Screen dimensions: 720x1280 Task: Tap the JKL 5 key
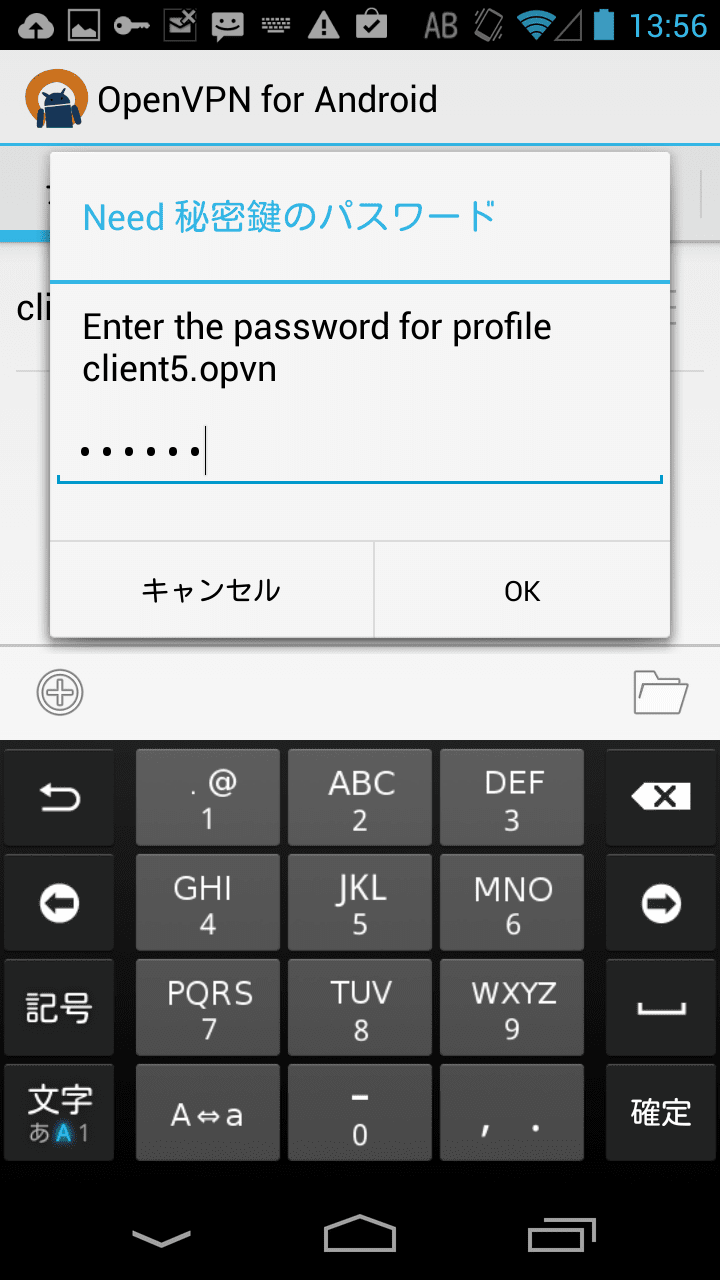click(360, 902)
